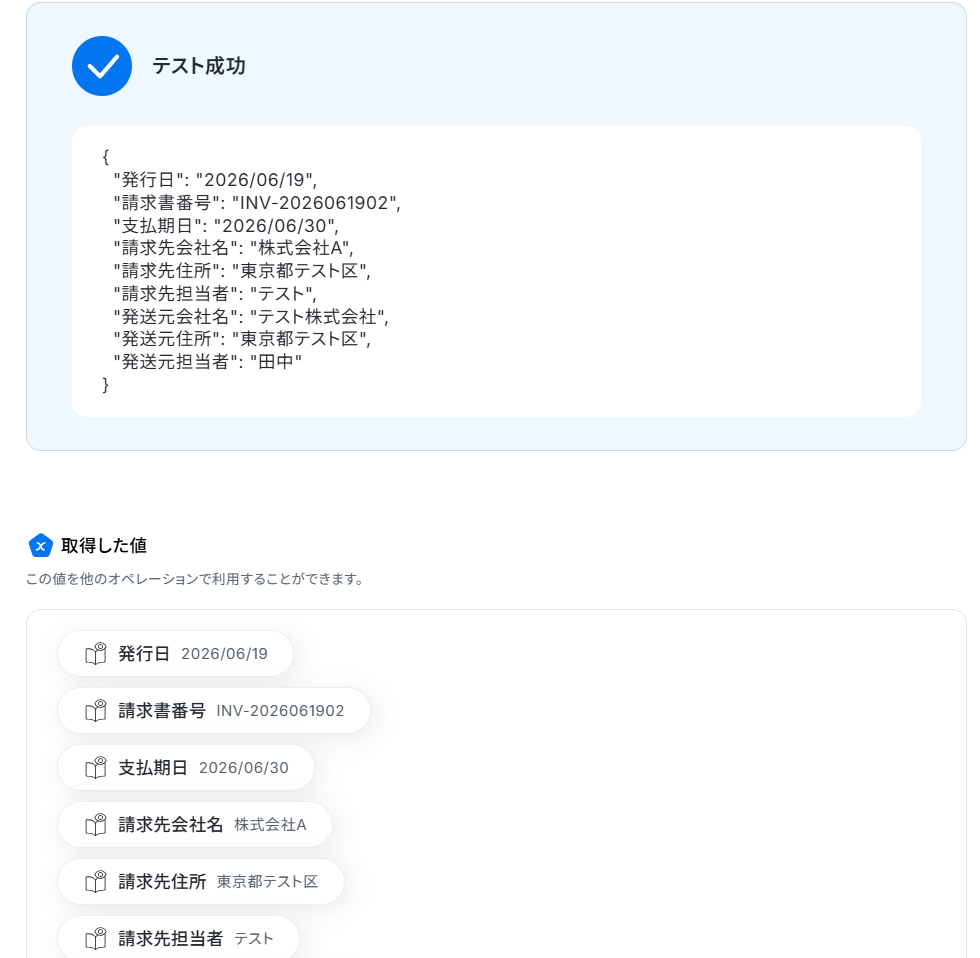Select the 発行日 value chip
Viewport: 980px width, 958px height.
pos(175,654)
